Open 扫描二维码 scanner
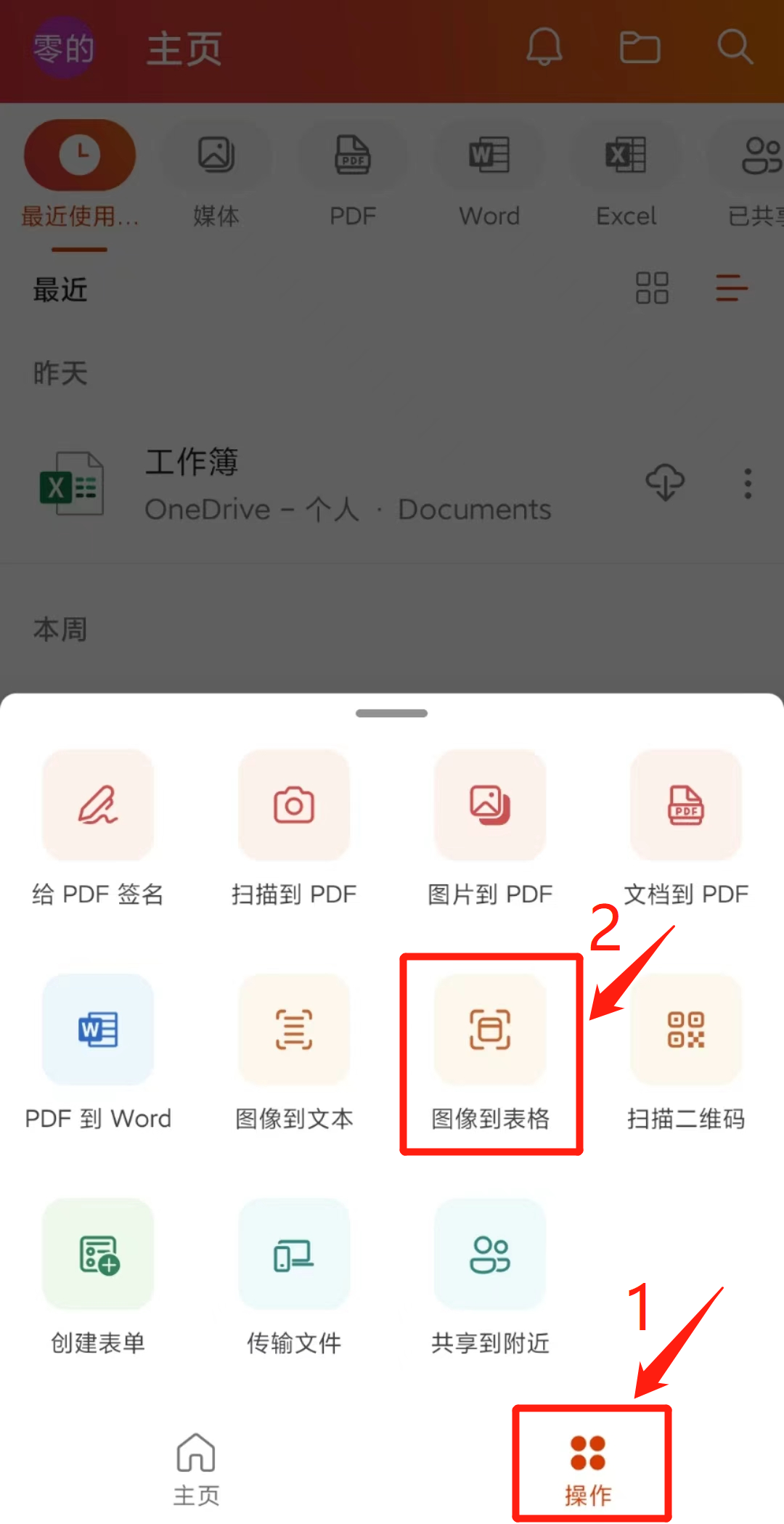Viewport: 784px width, 1524px height. (x=686, y=1054)
